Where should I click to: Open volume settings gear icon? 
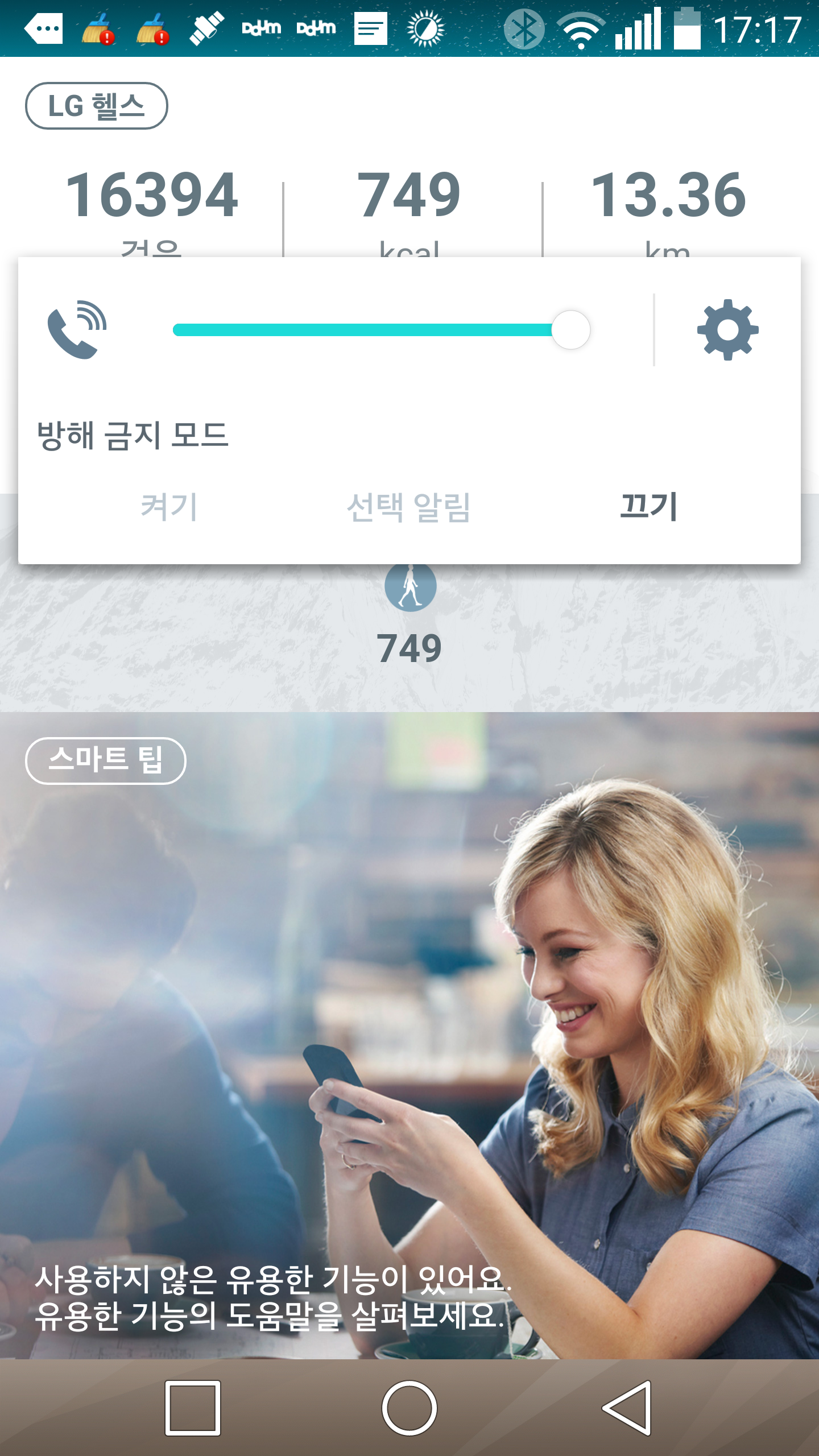tap(727, 330)
